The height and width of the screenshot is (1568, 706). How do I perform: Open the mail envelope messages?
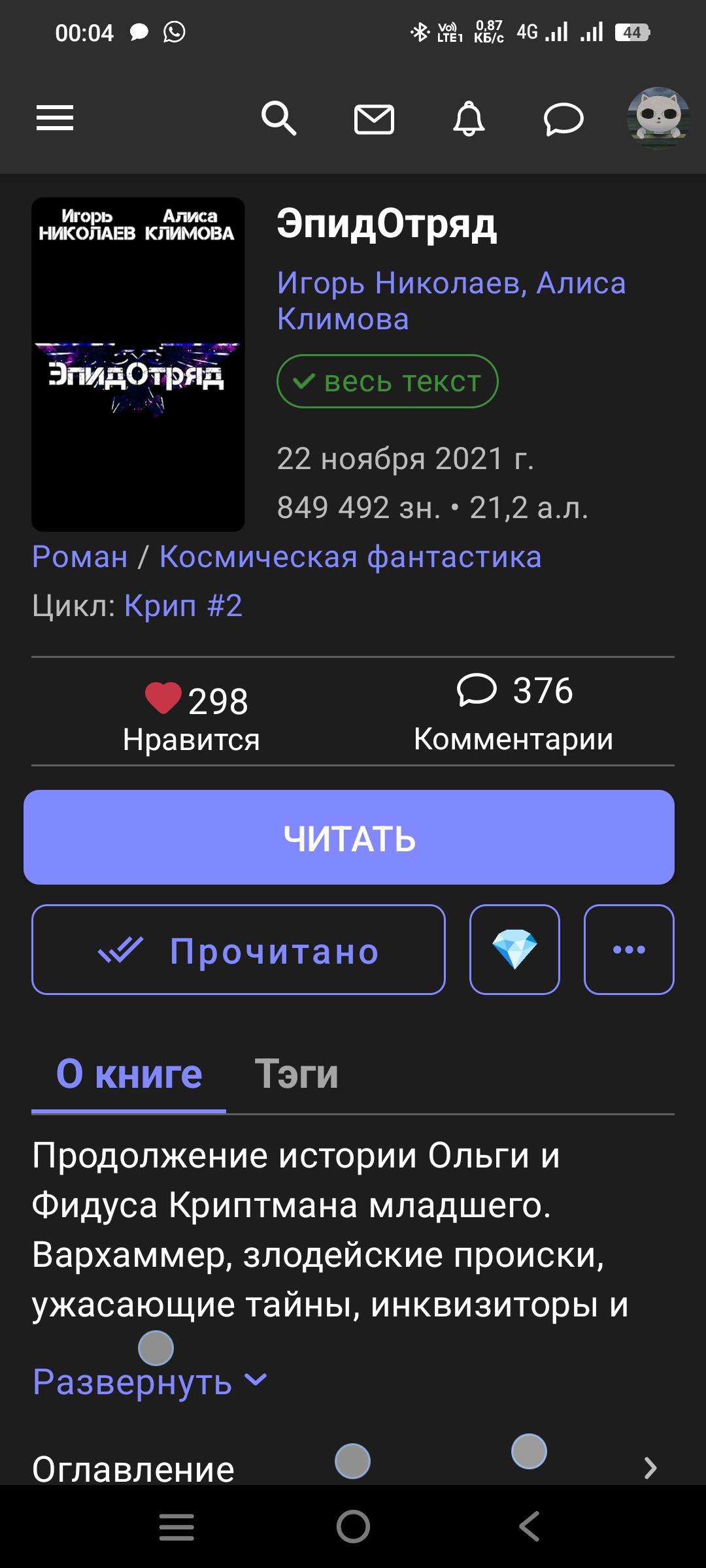pyautogui.click(x=374, y=119)
